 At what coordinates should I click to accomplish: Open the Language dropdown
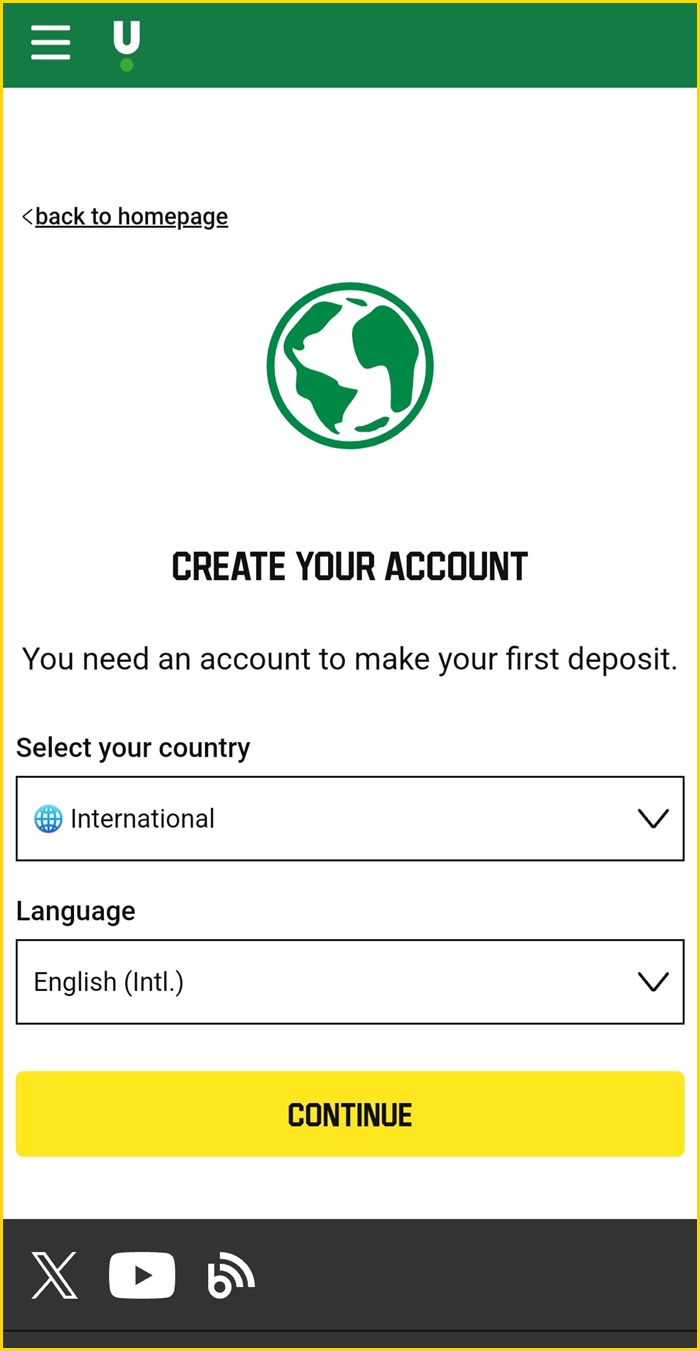coord(350,982)
